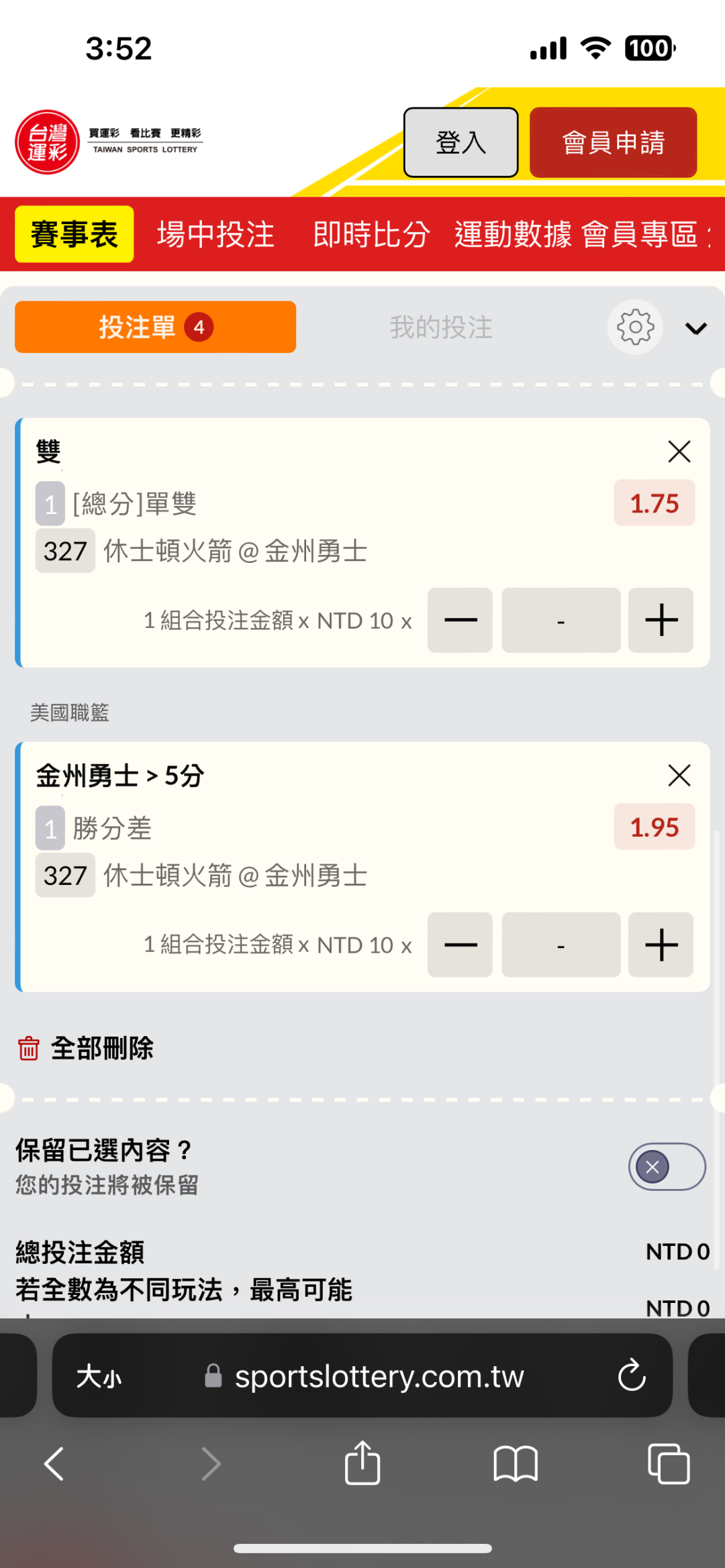
Task: Open the 場中投注 tab
Action: (215, 234)
